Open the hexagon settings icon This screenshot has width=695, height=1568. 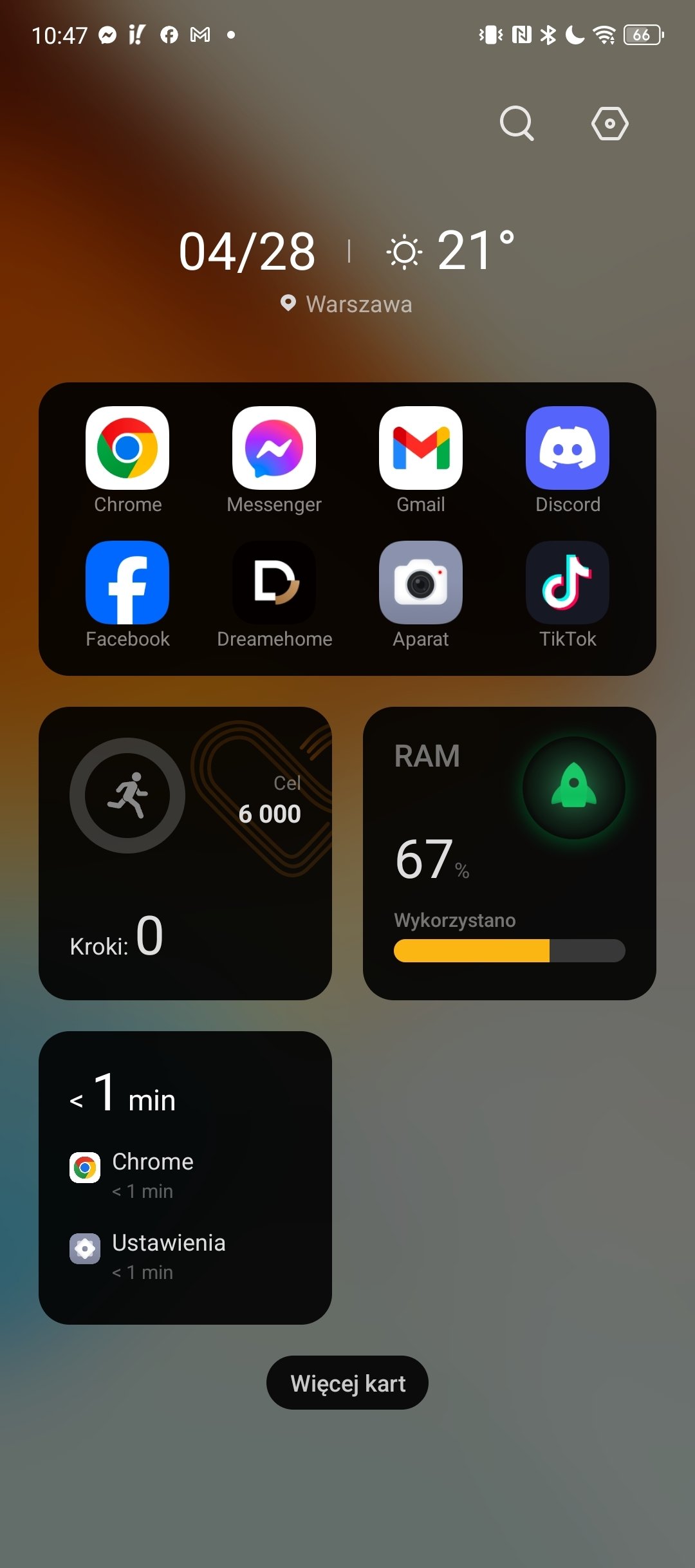[609, 123]
